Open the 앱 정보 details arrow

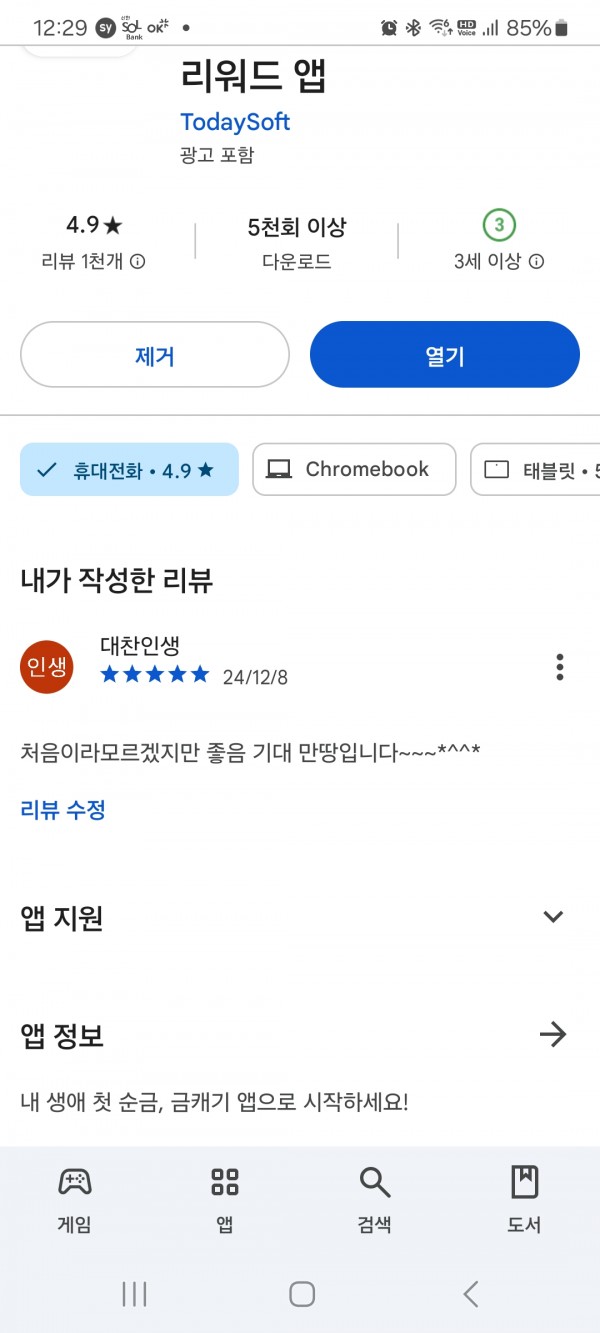[553, 1035]
